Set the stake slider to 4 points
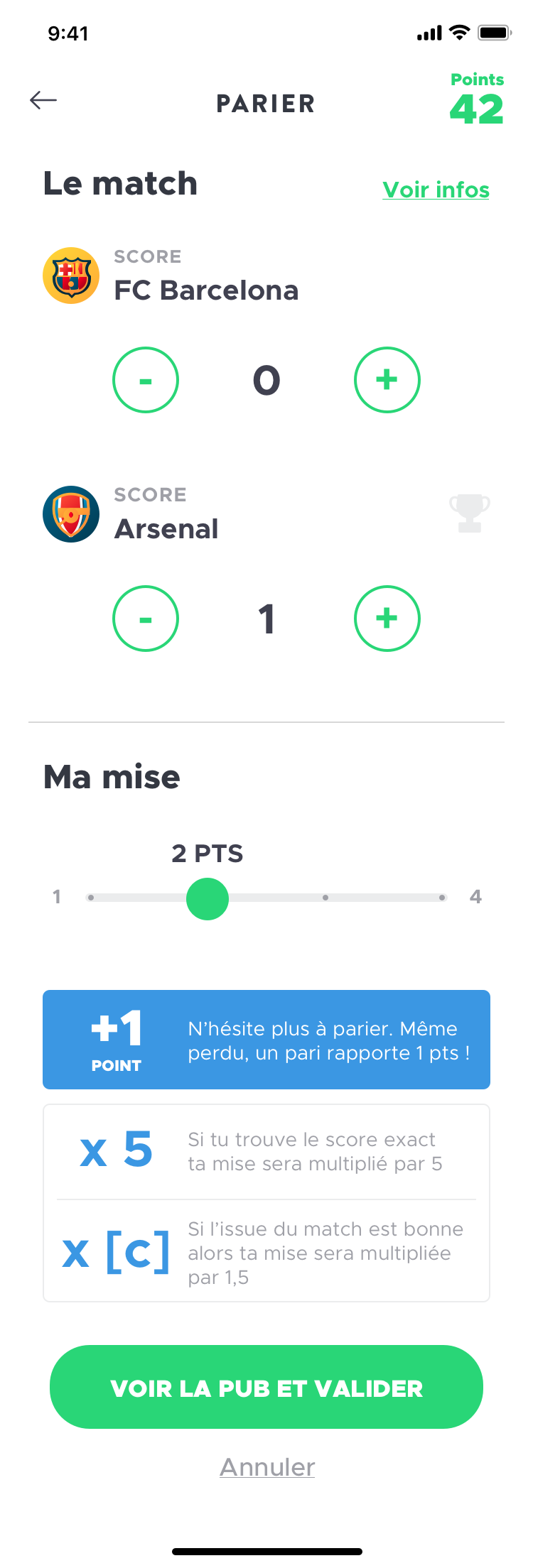533x1568 pixels. coord(442,898)
